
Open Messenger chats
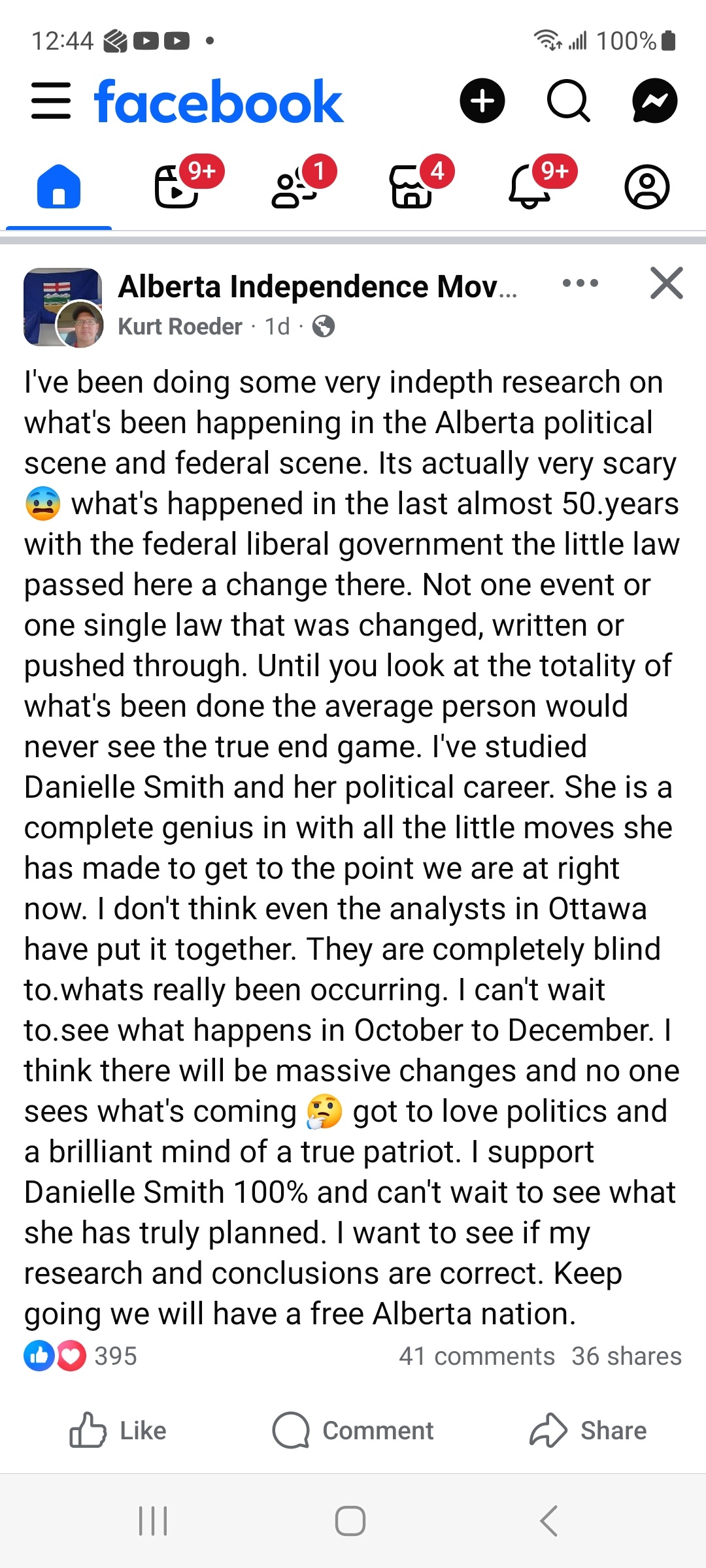click(654, 101)
